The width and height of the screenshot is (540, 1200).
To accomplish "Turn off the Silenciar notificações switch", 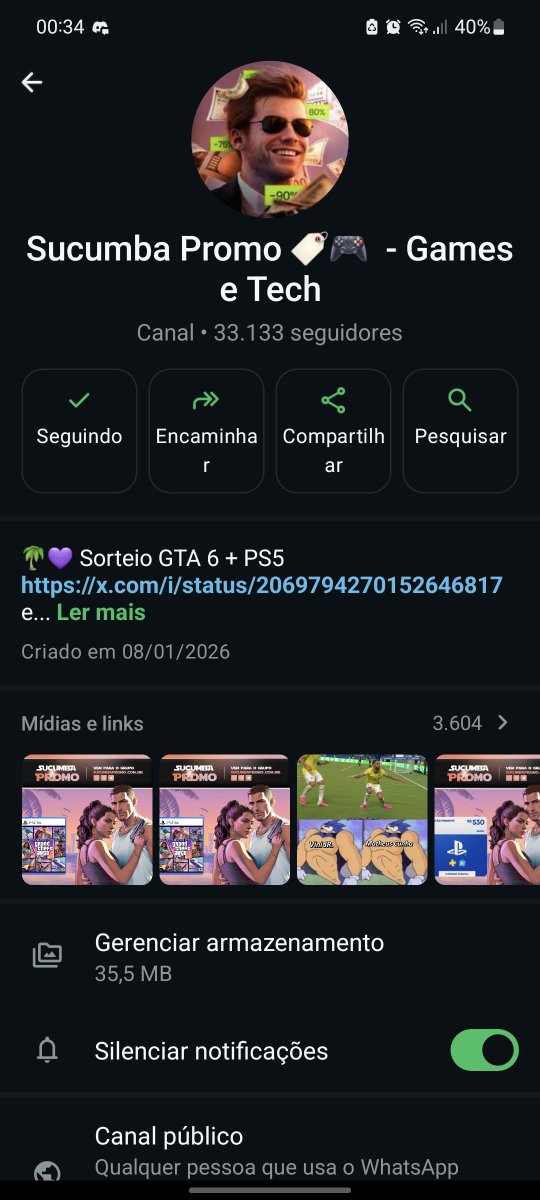I will 485,1051.
